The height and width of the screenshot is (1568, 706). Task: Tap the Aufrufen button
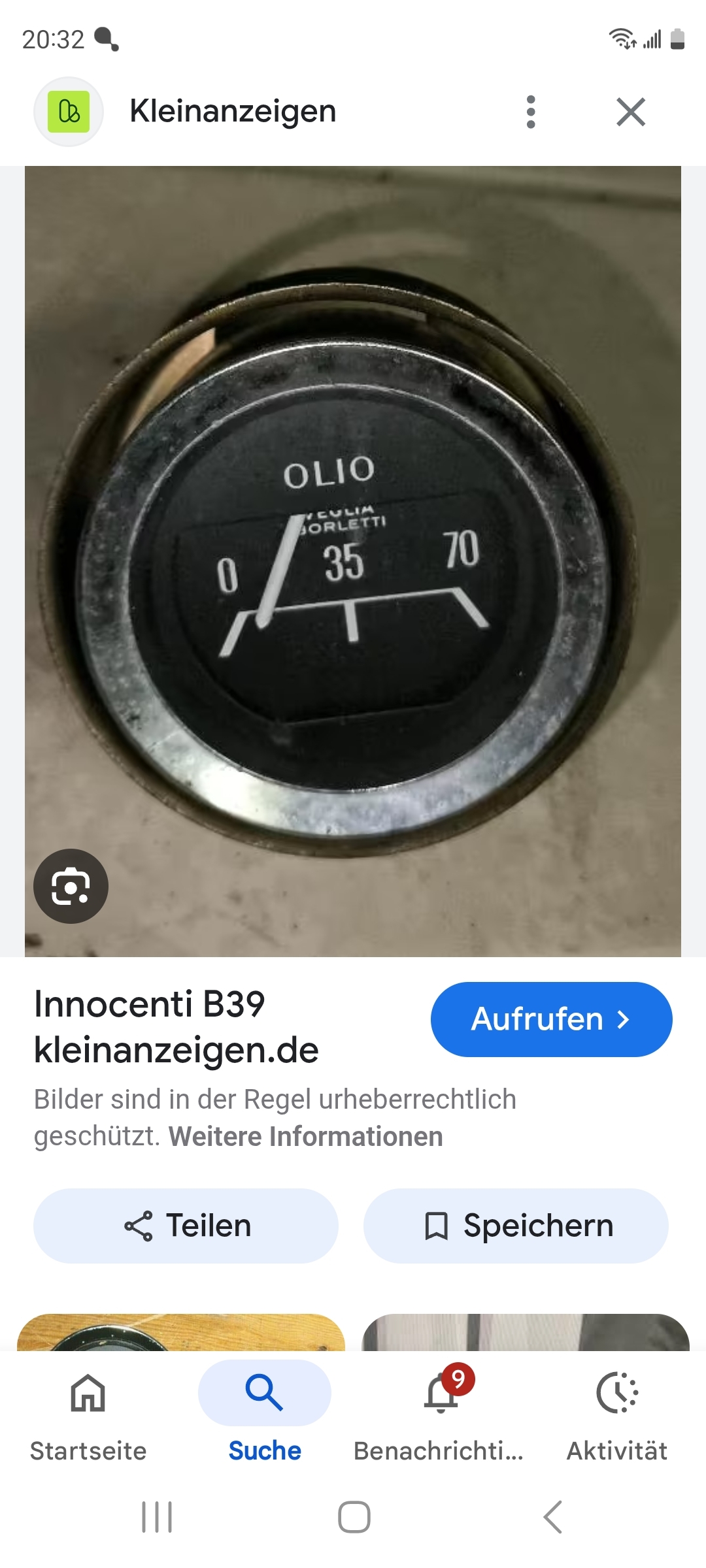coord(551,1019)
